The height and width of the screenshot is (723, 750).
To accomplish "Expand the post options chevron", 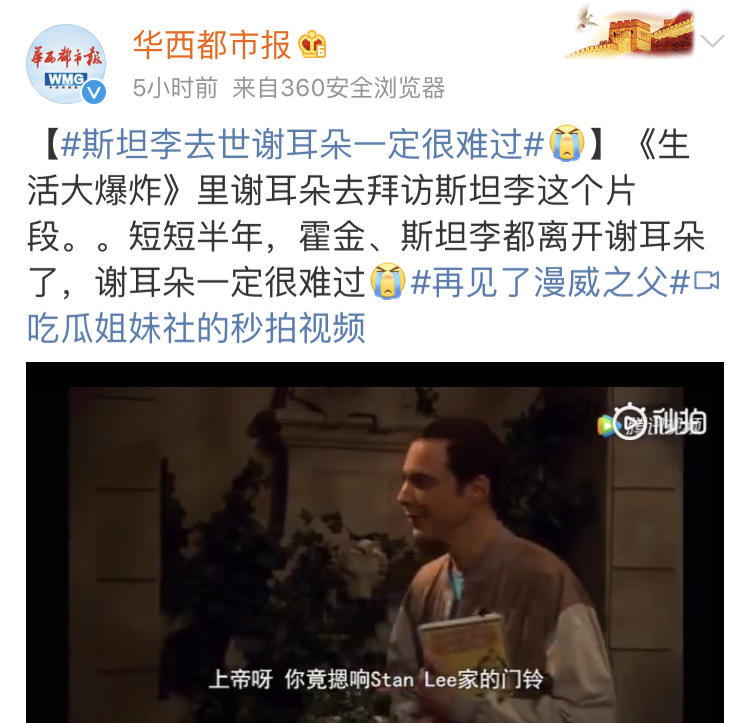I will (711, 42).
